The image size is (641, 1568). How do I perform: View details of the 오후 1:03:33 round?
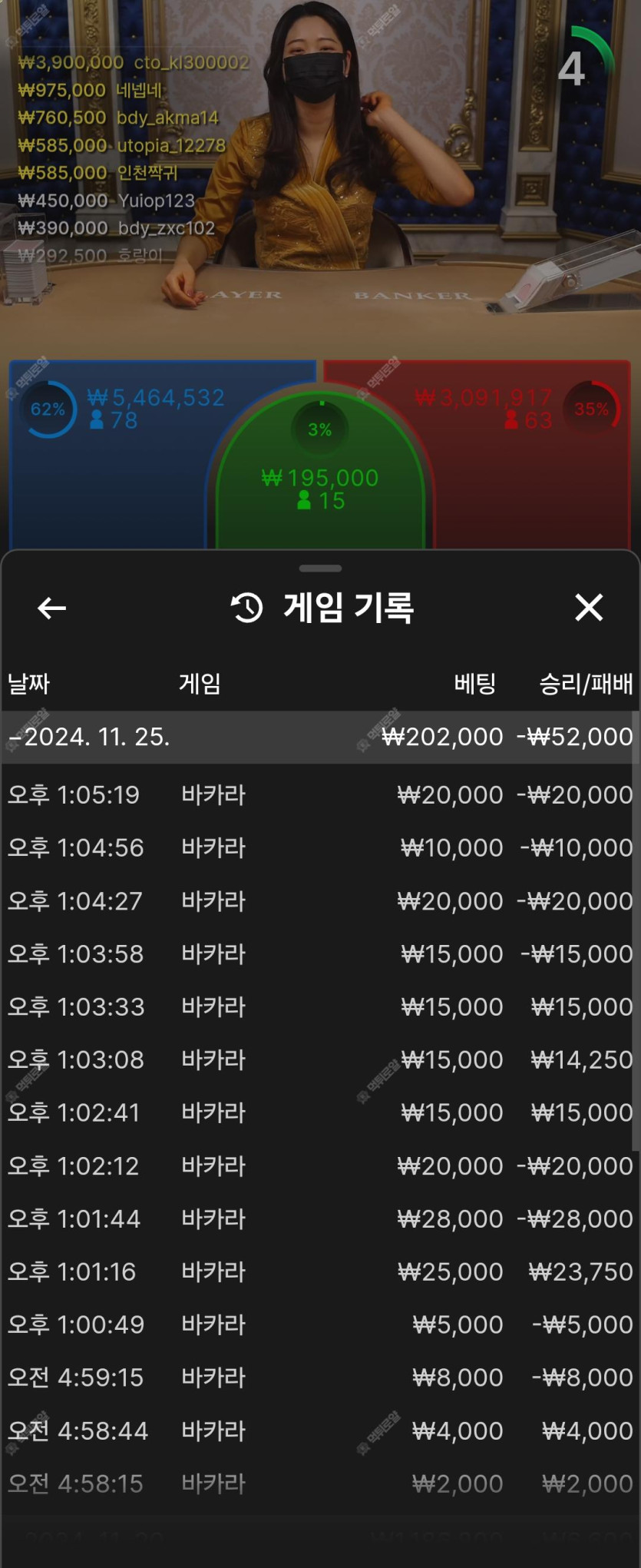pyautogui.click(x=319, y=1006)
